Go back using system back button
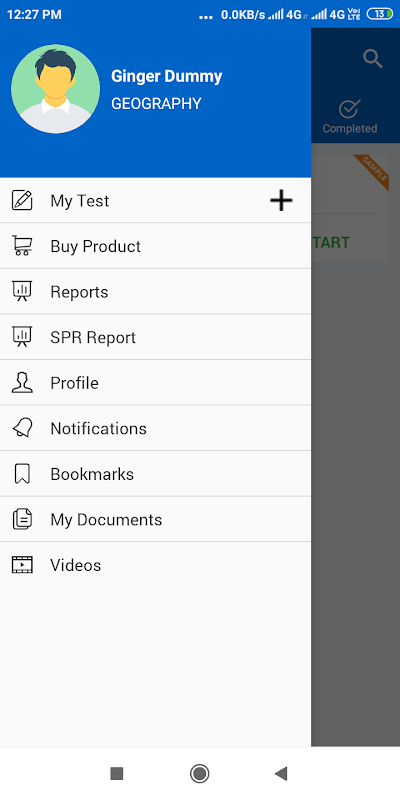 tap(281, 773)
